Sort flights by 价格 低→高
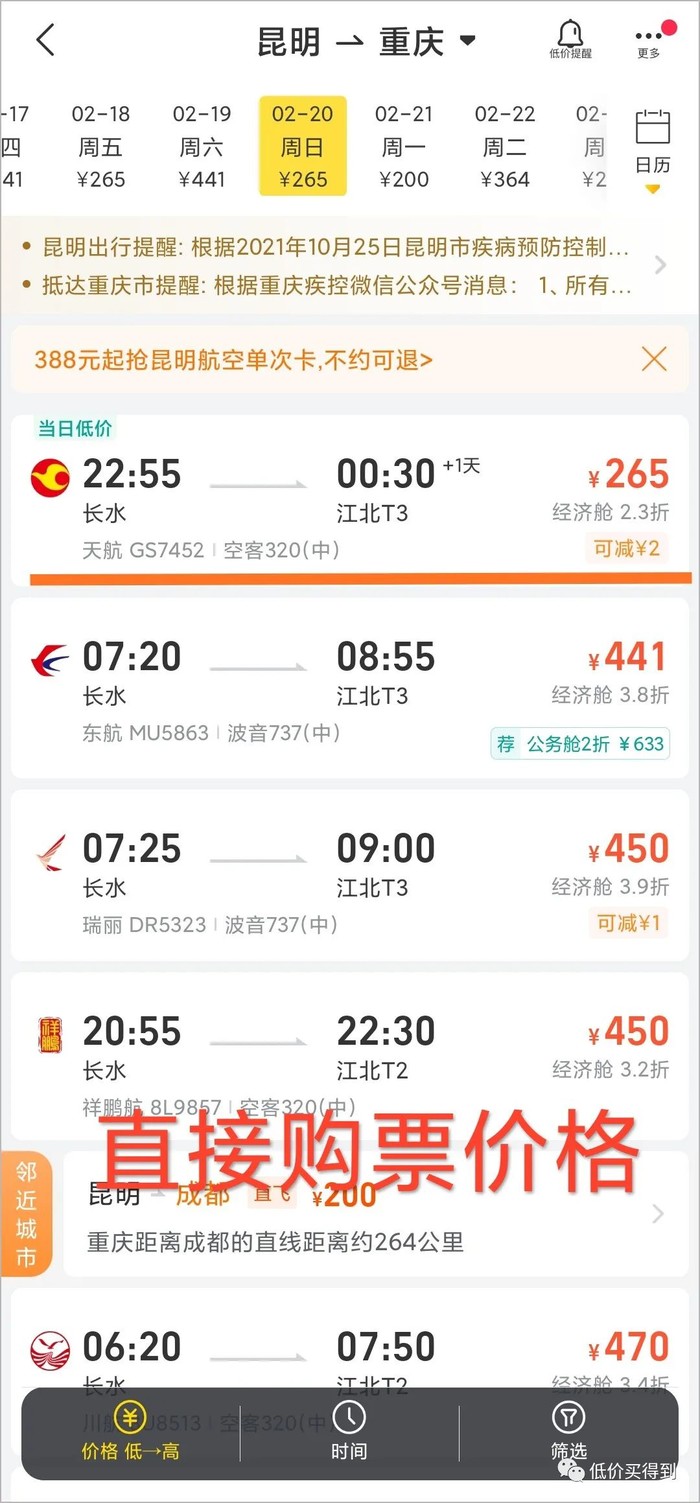The height and width of the screenshot is (1503, 700). coord(131,1433)
